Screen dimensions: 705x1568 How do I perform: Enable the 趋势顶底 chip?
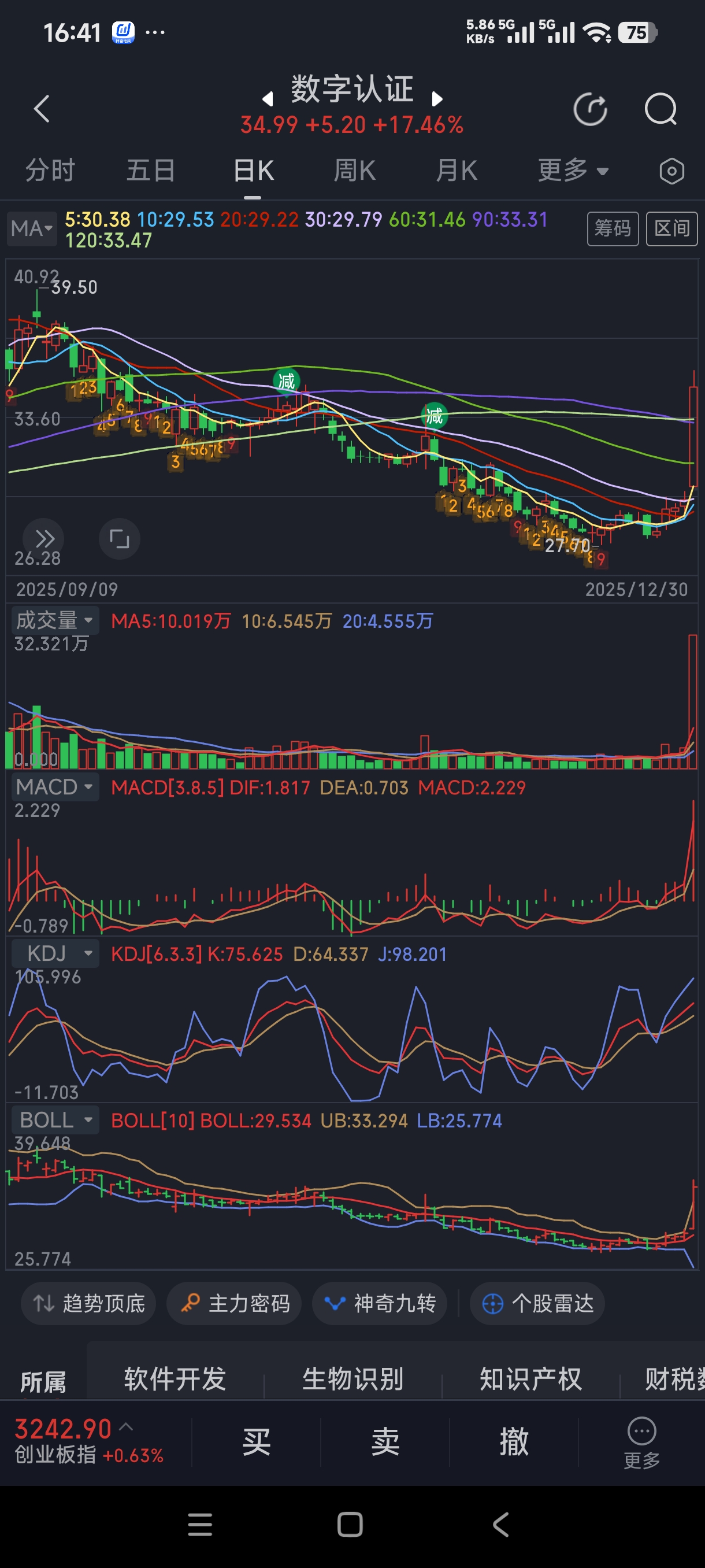89,1303
